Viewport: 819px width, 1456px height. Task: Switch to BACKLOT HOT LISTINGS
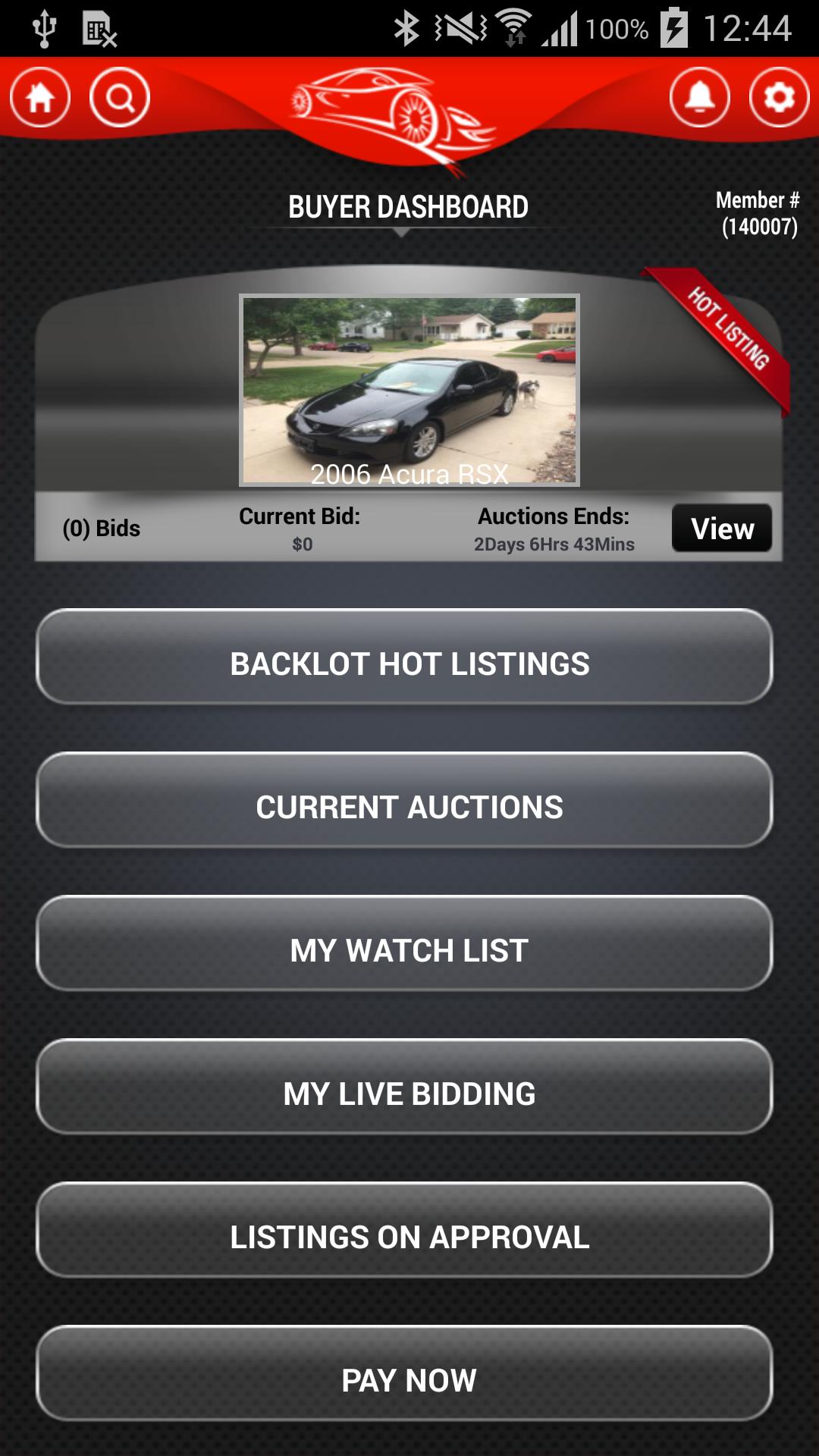tap(408, 664)
